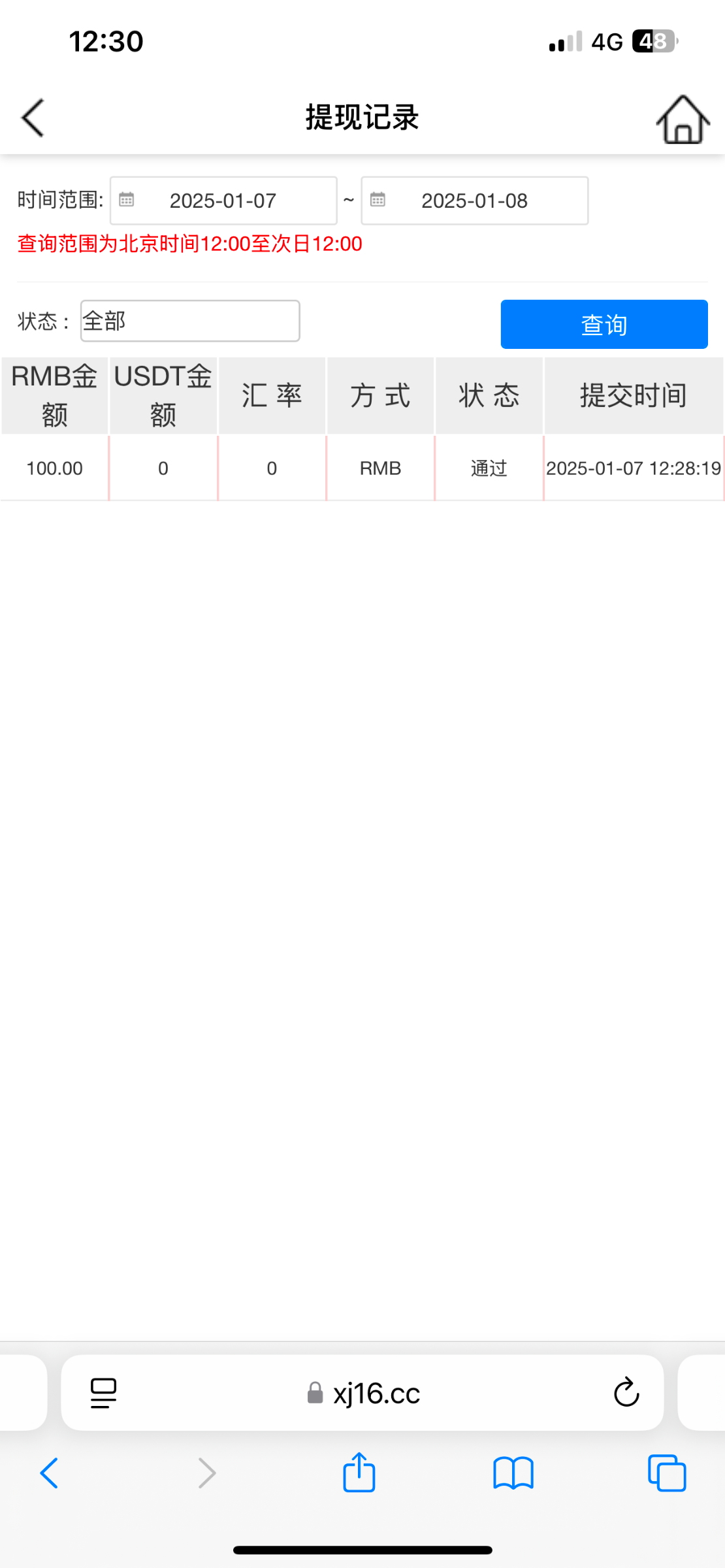
Task: Open the home icon in header
Action: click(x=683, y=120)
